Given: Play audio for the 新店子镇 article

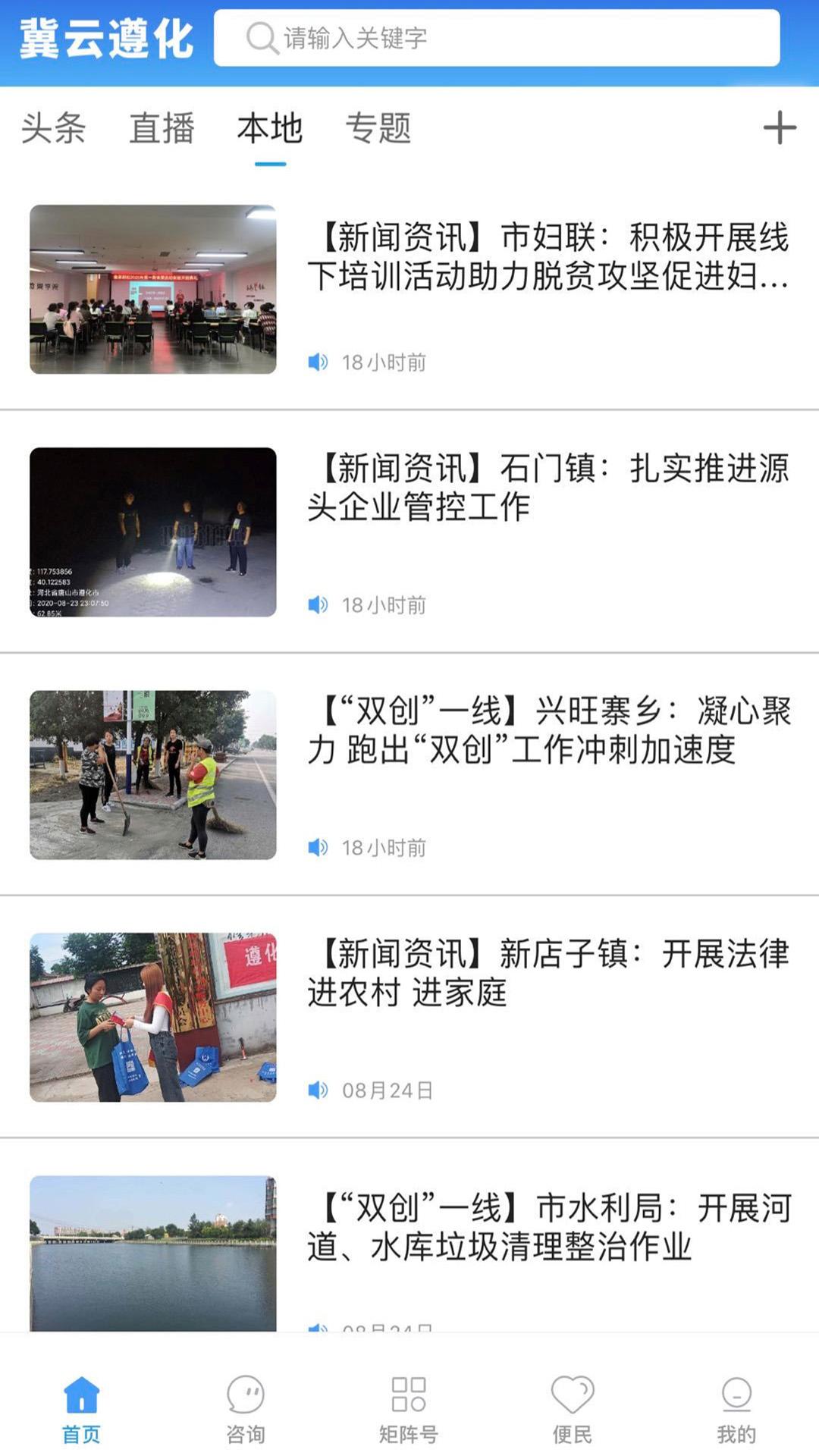Looking at the screenshot, I should [x=318, y=1090].
